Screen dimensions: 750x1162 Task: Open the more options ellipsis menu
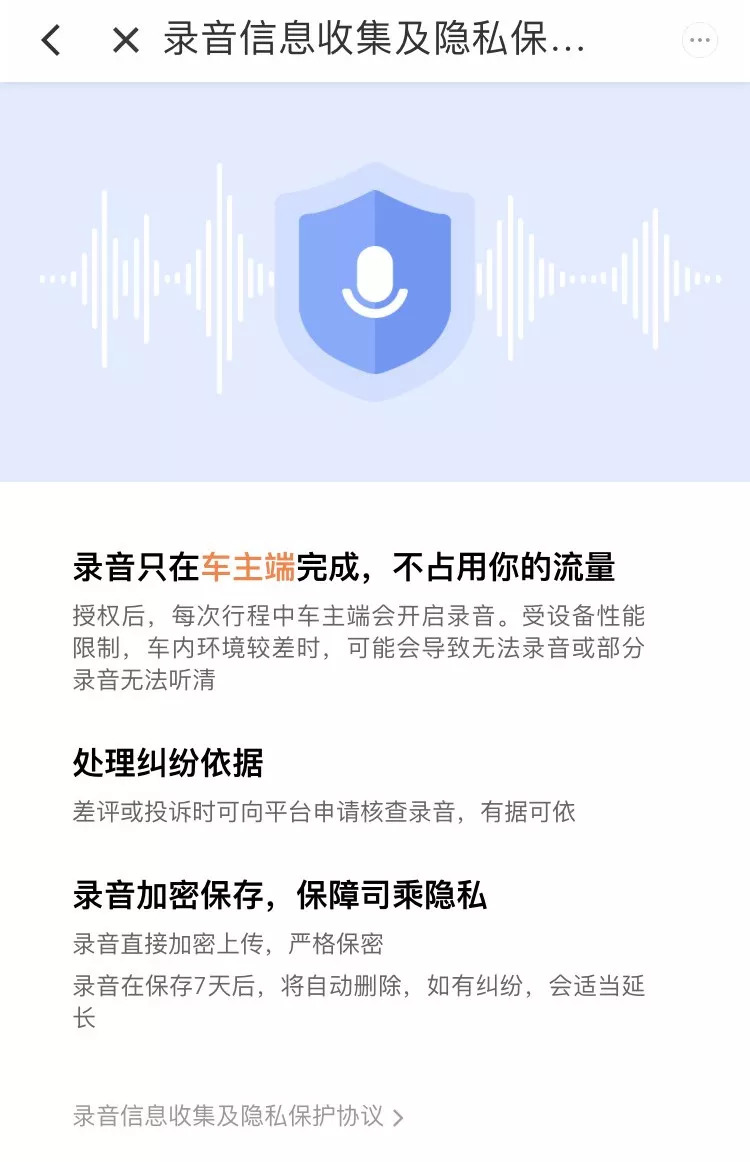699,40
